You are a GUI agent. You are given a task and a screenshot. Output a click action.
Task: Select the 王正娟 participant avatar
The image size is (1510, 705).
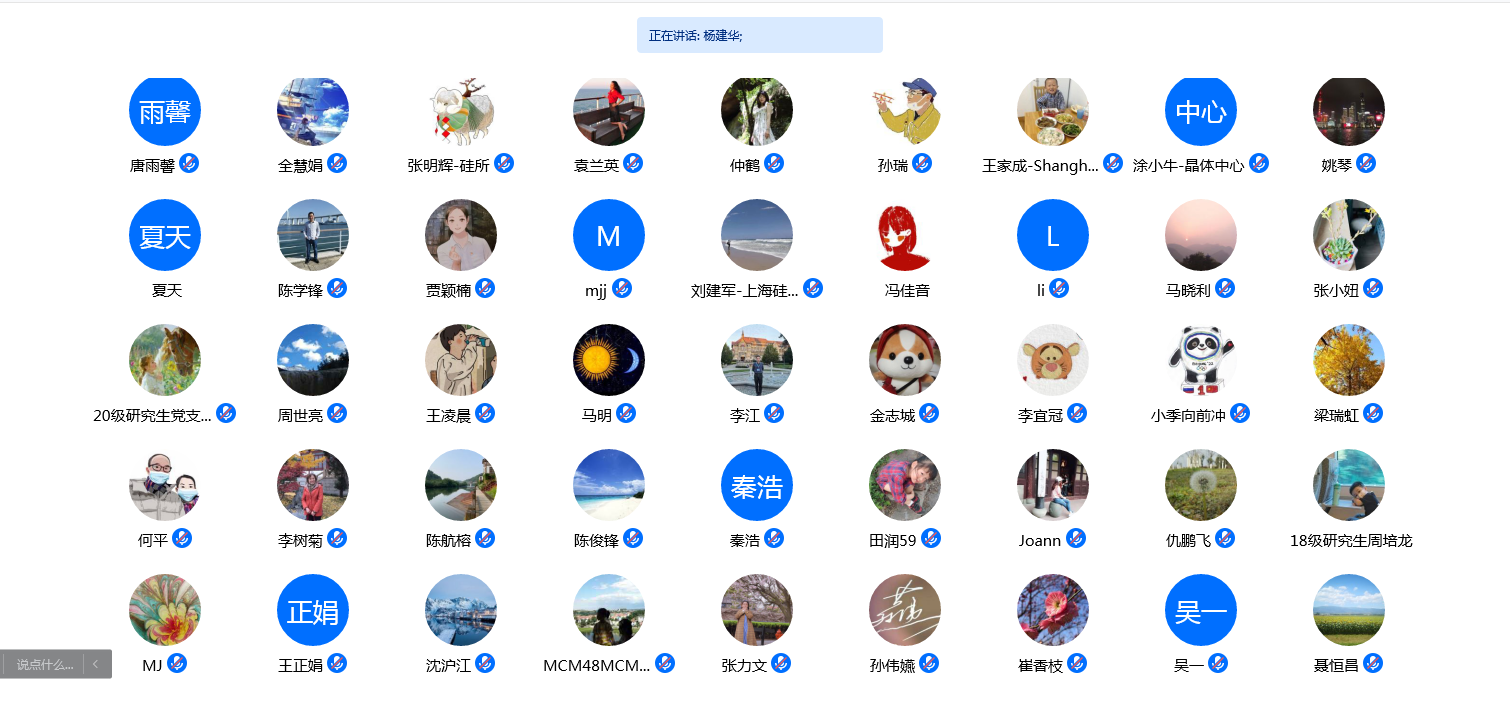pyautogui.click(x=313, y=610)
